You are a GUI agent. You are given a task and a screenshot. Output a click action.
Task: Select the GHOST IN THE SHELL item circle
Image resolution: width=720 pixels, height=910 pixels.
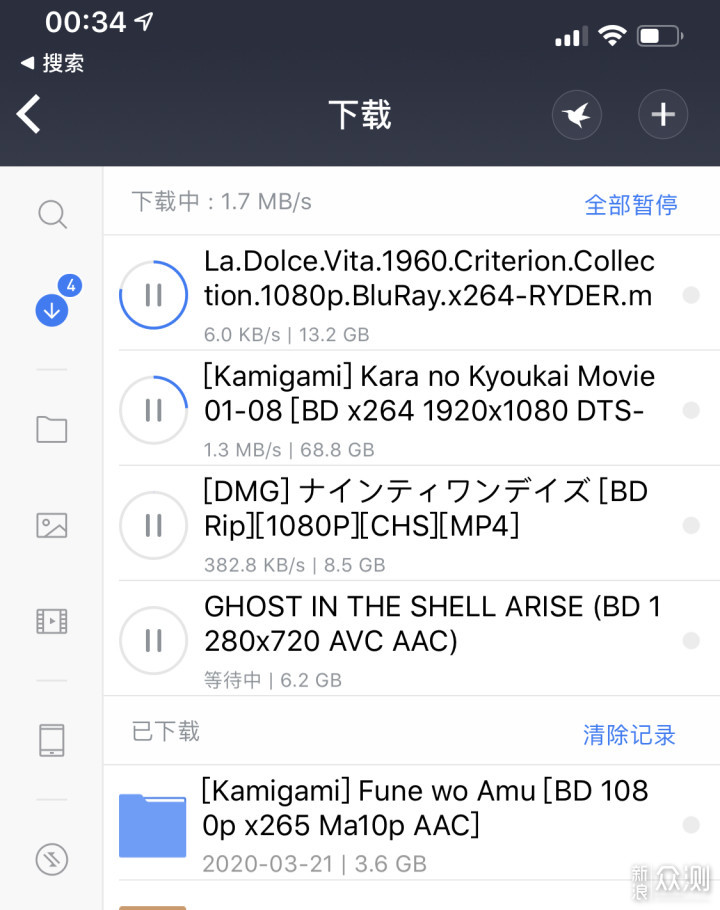[x=691, y=640]
